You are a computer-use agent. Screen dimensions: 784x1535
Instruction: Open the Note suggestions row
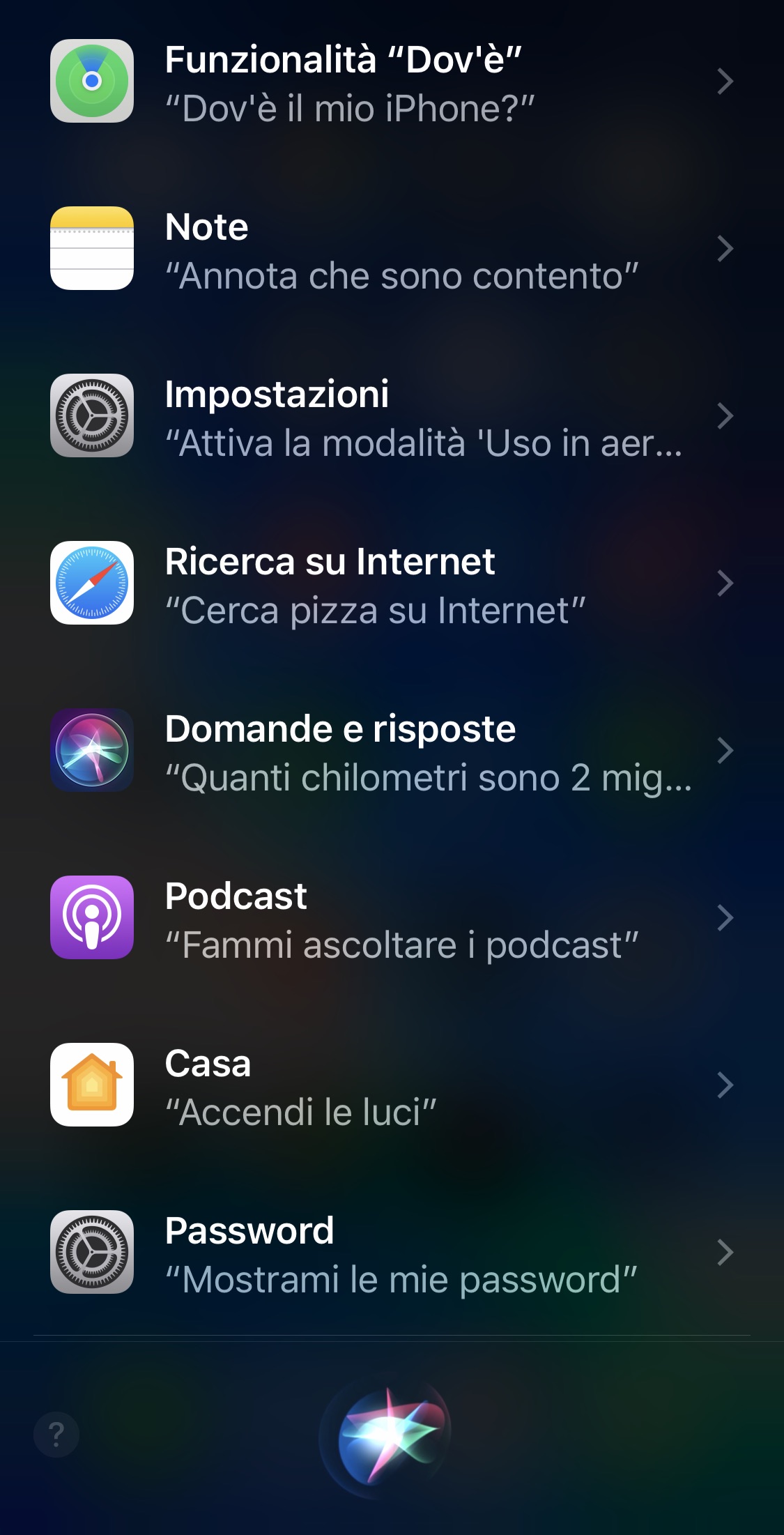tap(392, 249)
